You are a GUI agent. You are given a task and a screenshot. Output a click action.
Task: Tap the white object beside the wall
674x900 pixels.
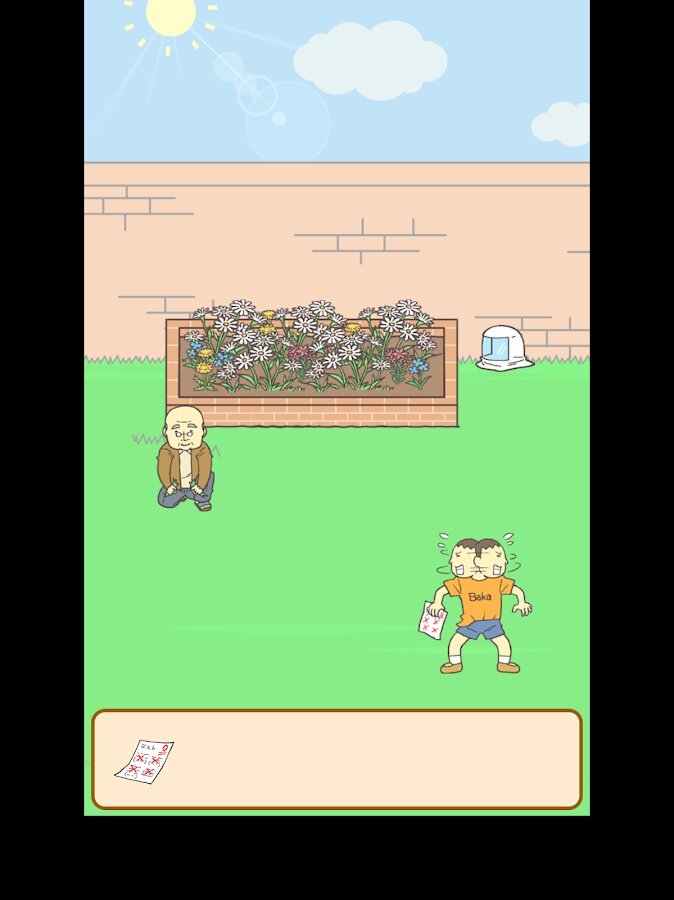(x=503, y=348)
